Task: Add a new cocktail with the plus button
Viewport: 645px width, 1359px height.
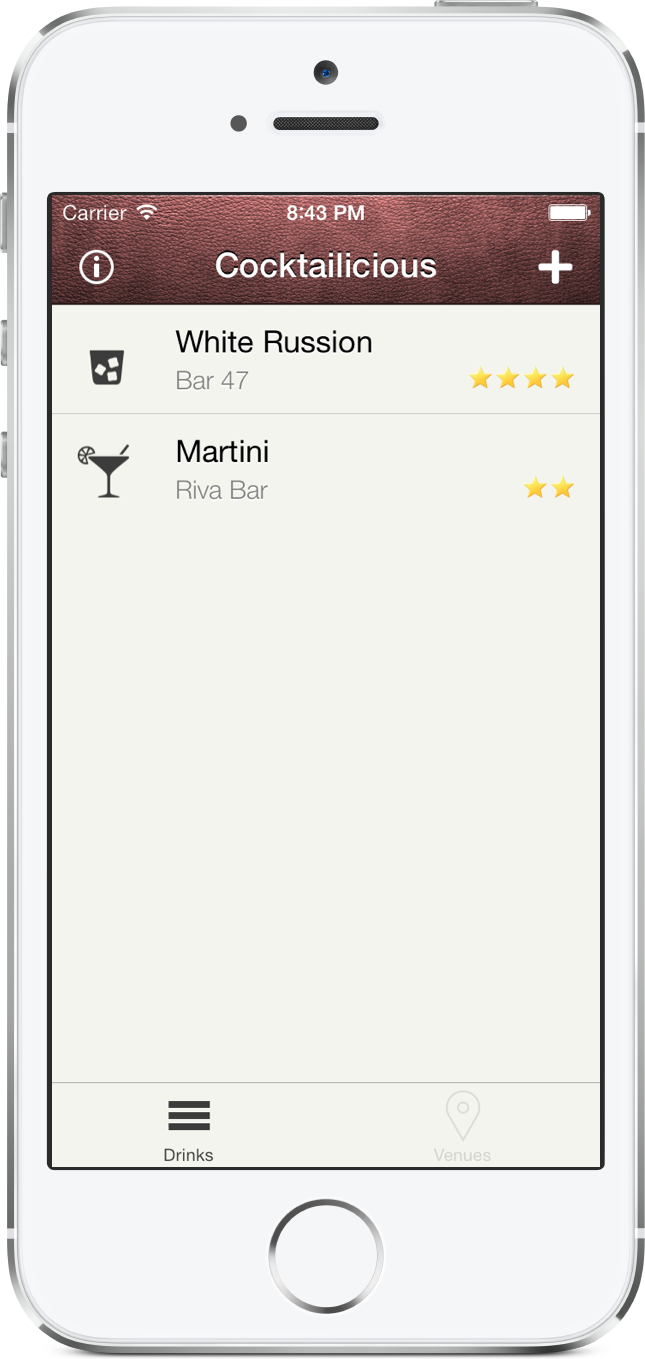Action: point(555,267)
